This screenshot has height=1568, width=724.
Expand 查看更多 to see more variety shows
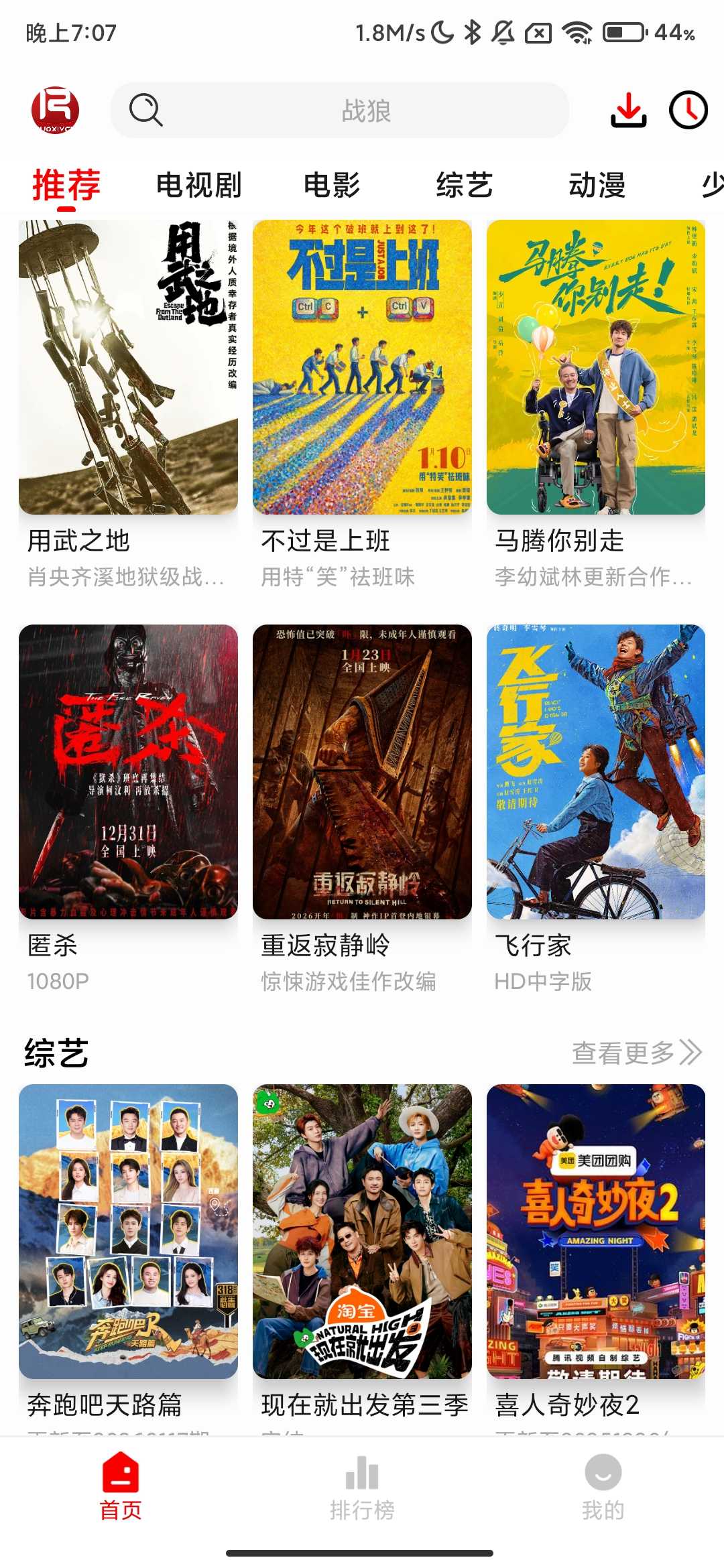pos(636,1053)
